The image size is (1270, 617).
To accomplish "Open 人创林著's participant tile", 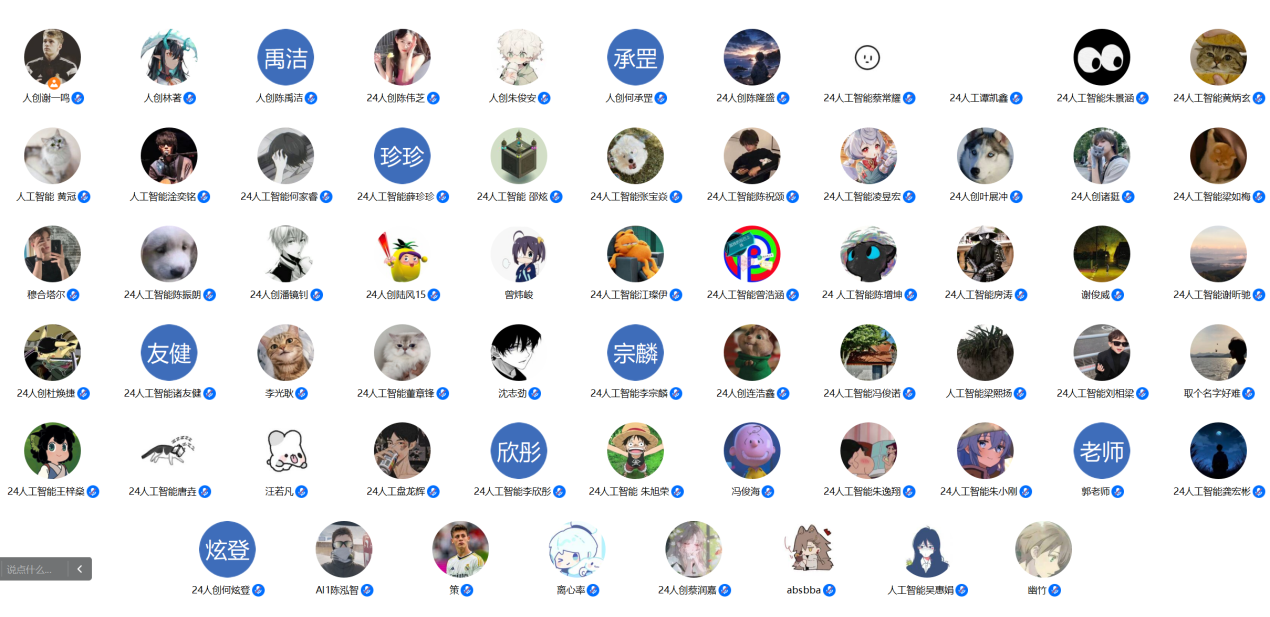I will 169,57.
